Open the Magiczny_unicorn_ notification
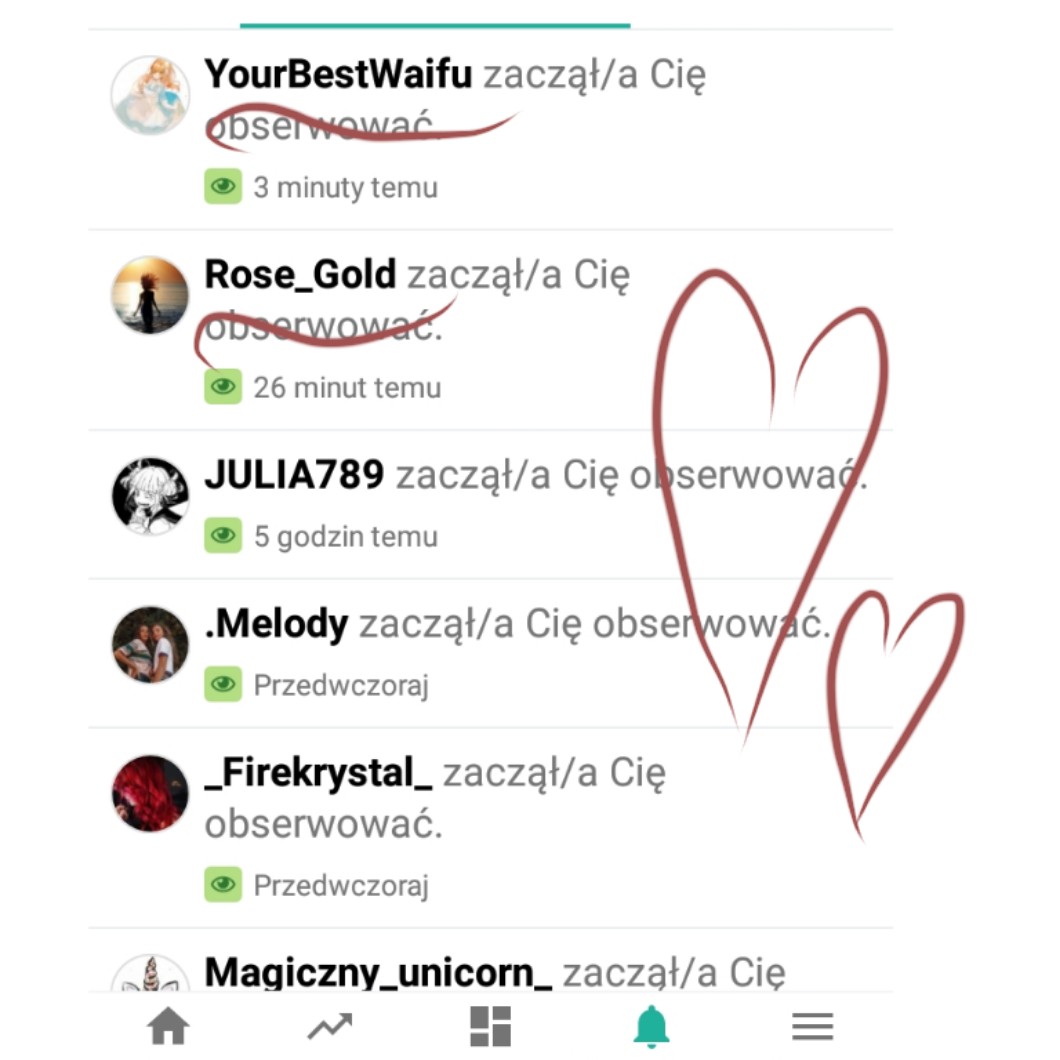Viewport: 1060px width, 1060px height. click(x=491, y=960)
